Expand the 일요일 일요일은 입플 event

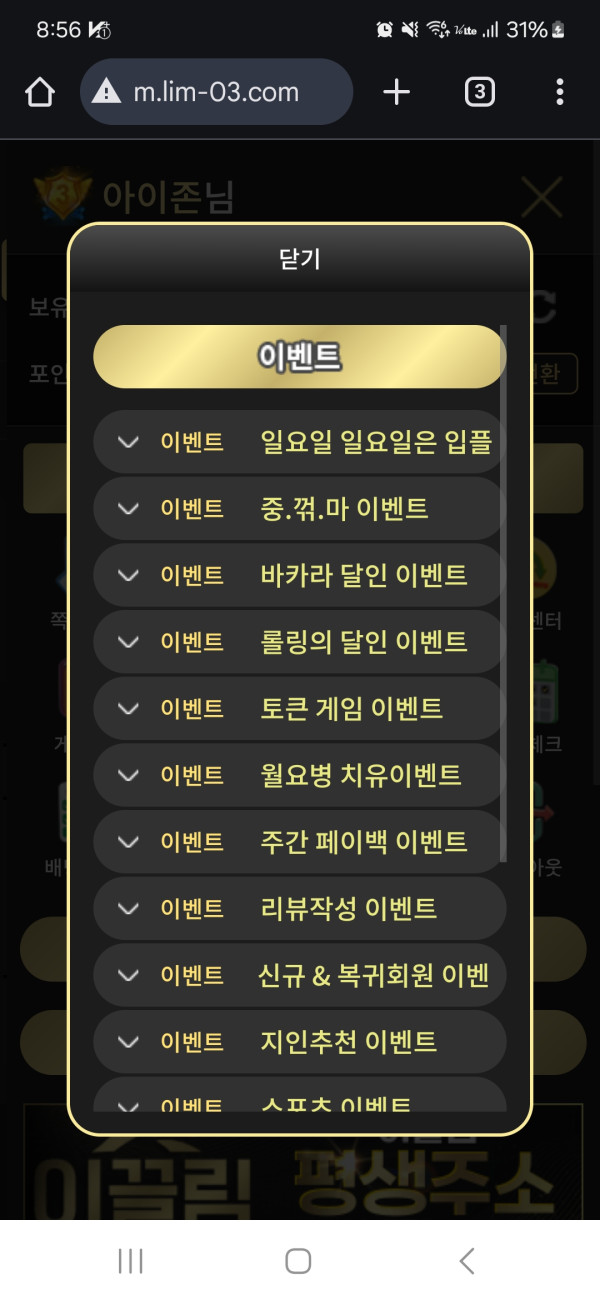click(299, 441)
